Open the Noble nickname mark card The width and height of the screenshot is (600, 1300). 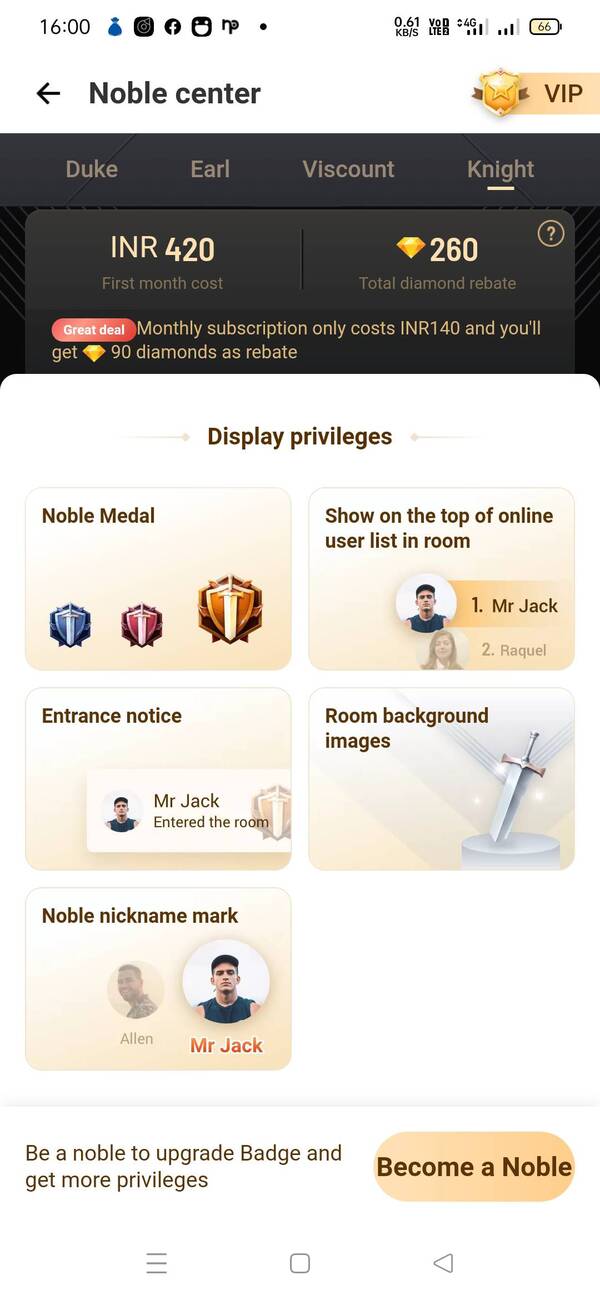[158, 978]
